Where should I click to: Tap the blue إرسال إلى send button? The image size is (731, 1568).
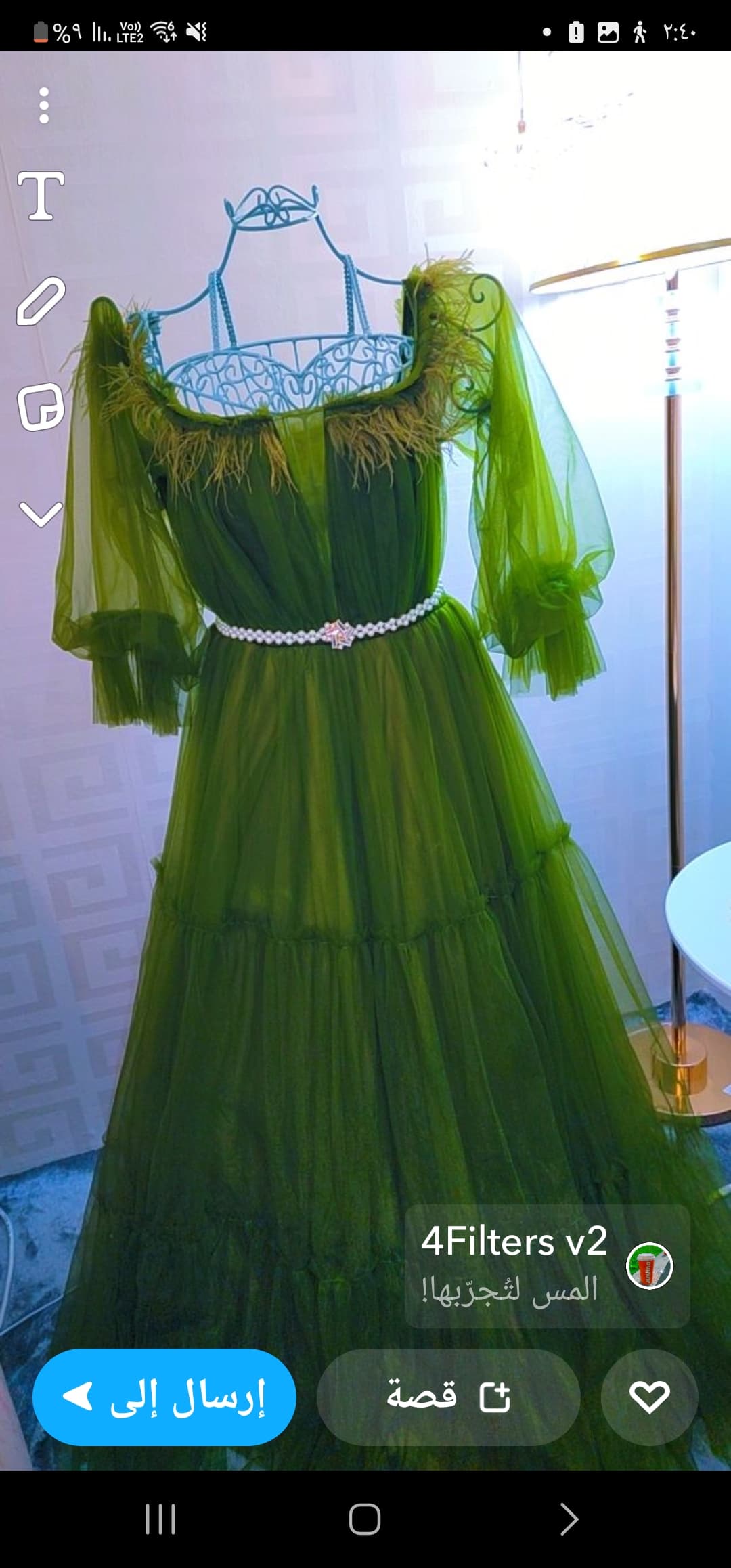(x=164, y=1397)
